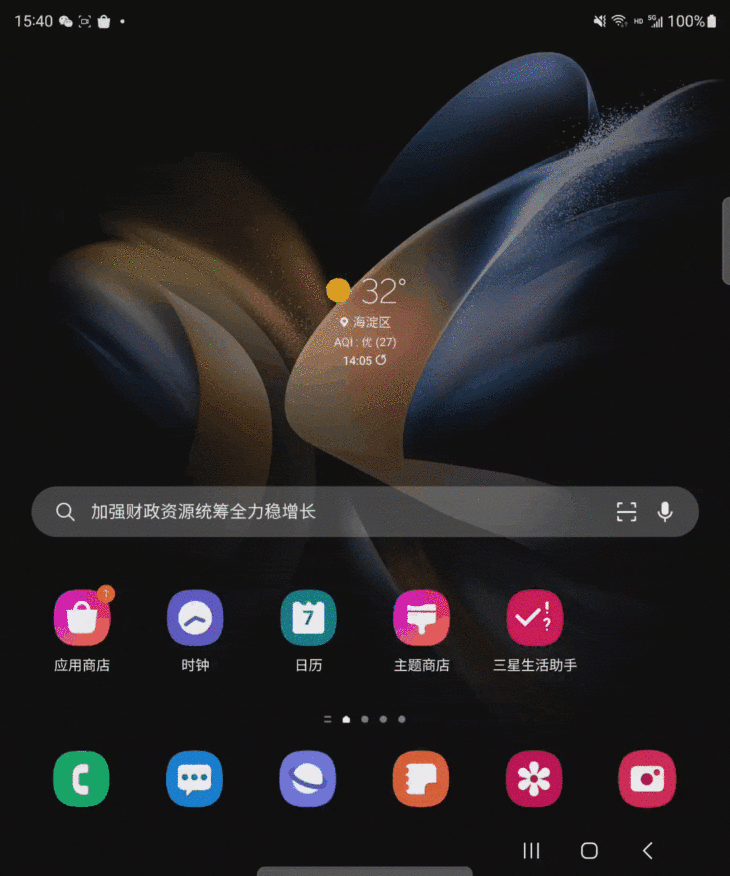730x876 pixels.
Task: Open the scan icon in search bar
Action: 626,512
